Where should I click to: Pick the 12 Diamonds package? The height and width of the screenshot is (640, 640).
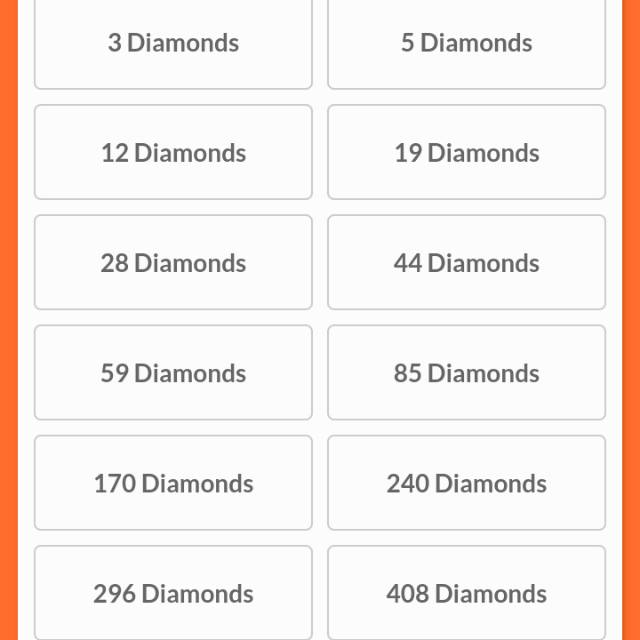173,153
